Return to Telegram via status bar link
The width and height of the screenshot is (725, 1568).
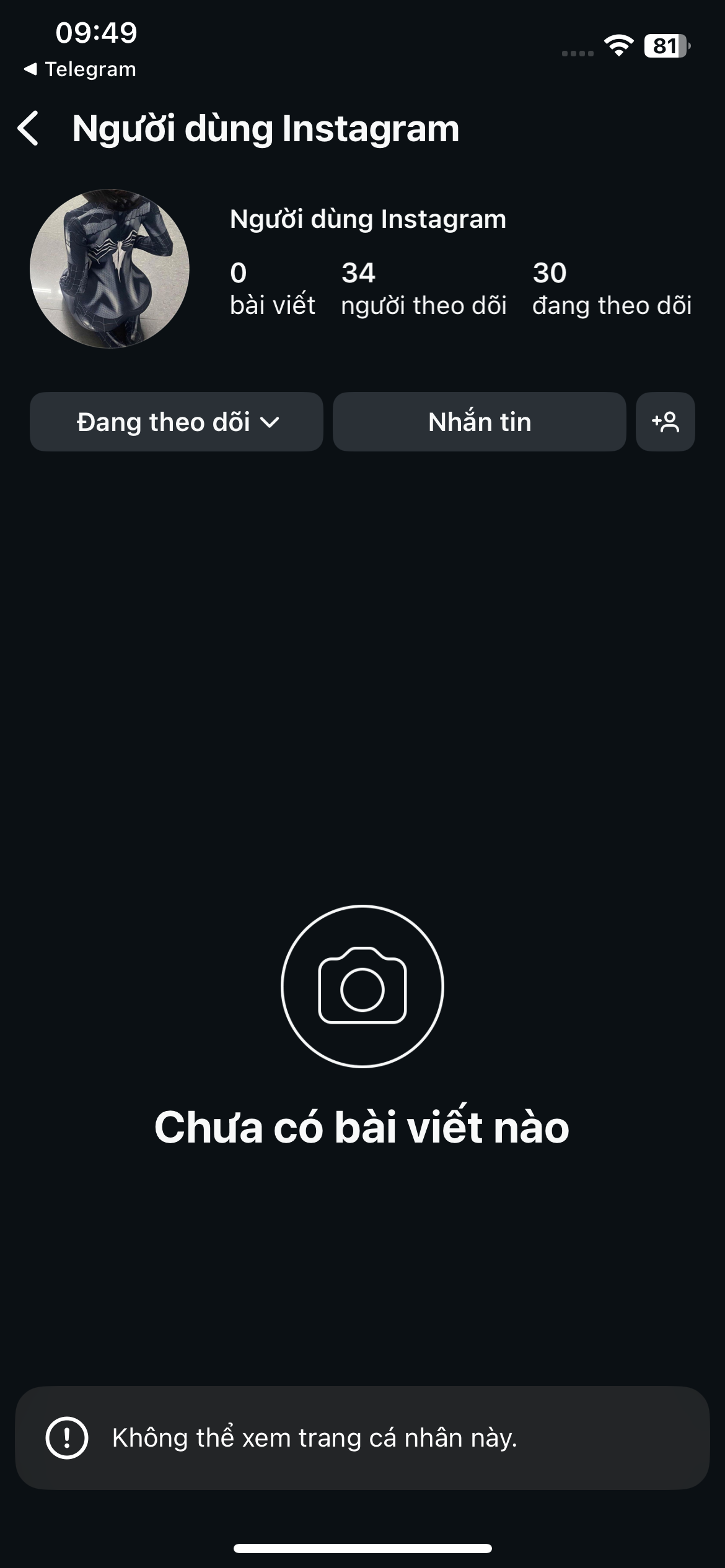81,69
